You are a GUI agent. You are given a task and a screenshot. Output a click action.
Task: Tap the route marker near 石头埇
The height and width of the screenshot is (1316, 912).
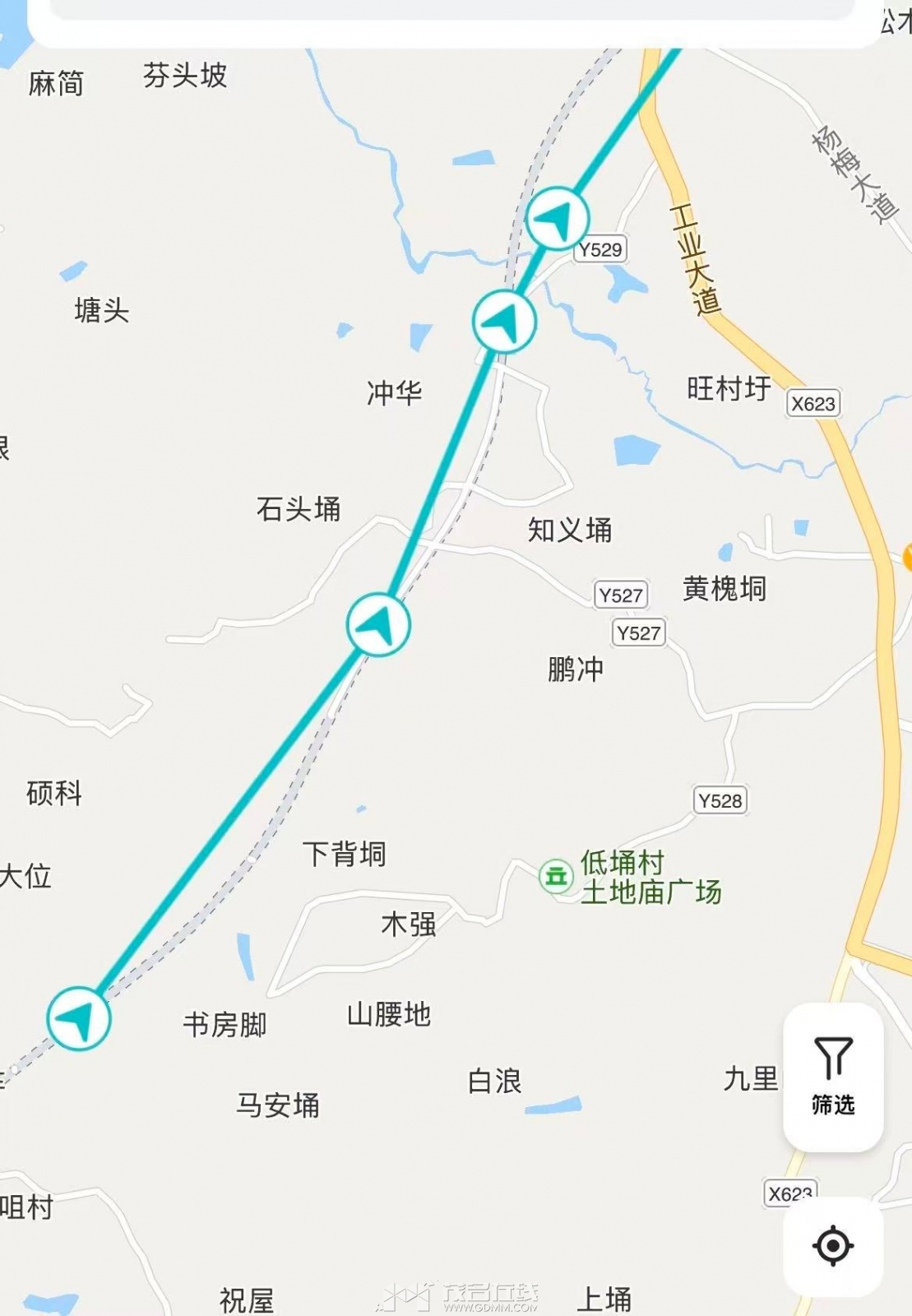click(x=378, y=625)
